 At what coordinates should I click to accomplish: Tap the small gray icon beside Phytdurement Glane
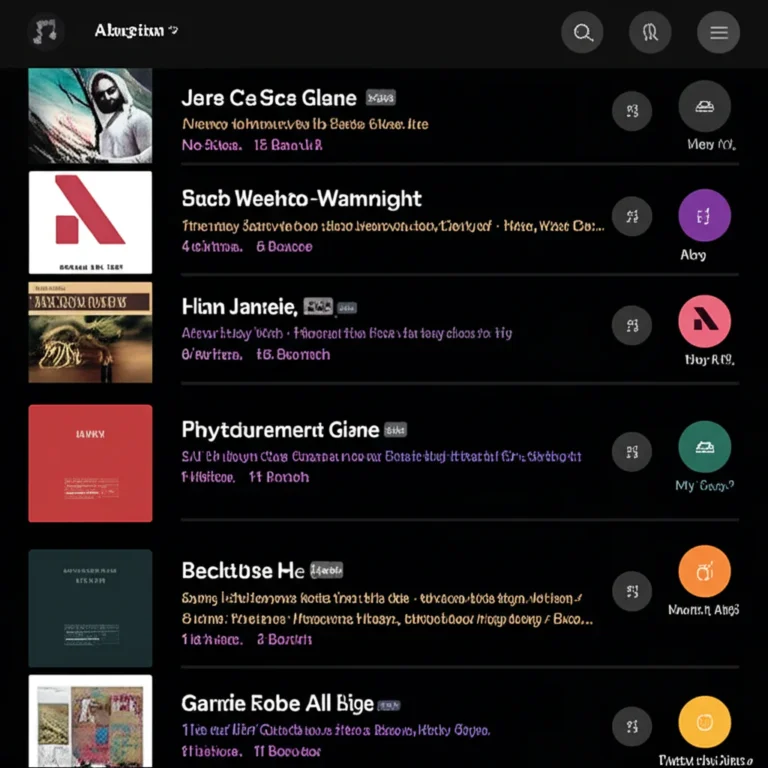631,449
